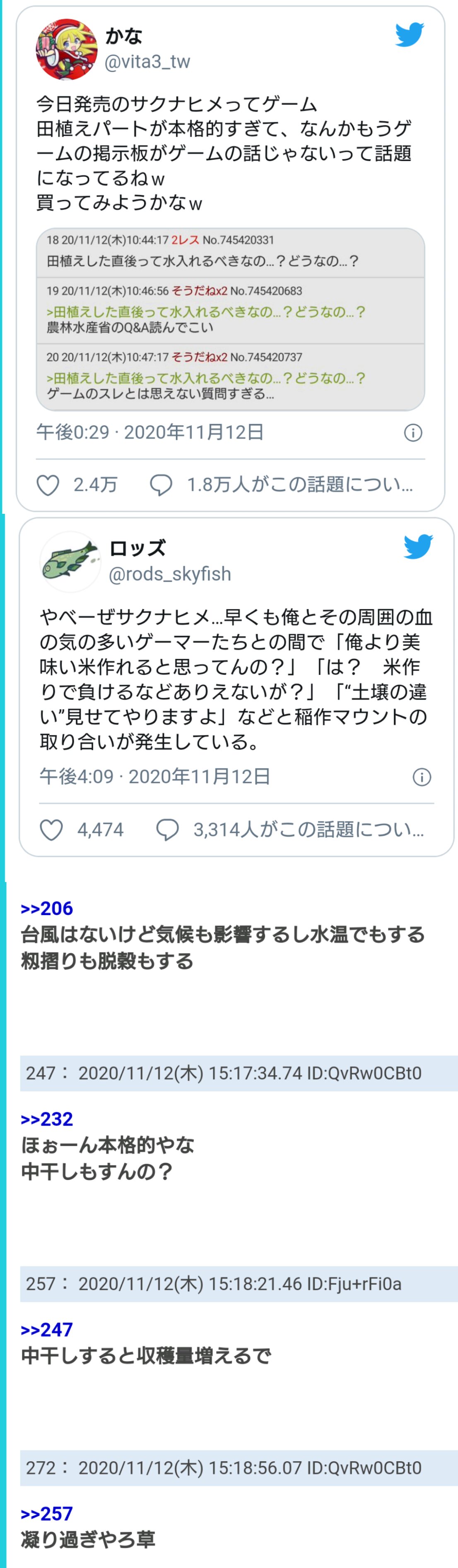This screenshot has width=458, height=1568.
Task: Jump to the >>206 anchor reply
Action: click(x=47, y=908)
